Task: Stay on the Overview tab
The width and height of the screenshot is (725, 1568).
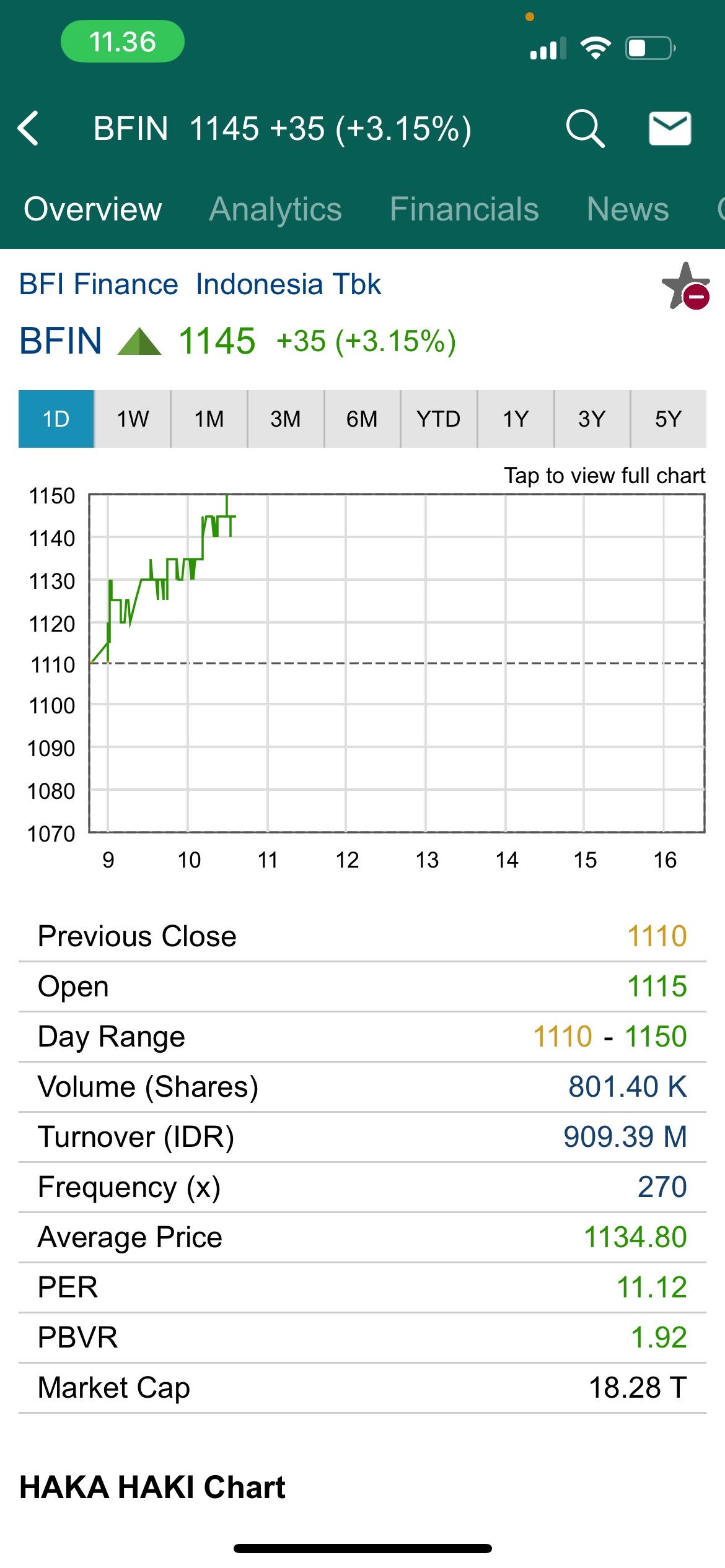Action: click(x=93, y=209)
